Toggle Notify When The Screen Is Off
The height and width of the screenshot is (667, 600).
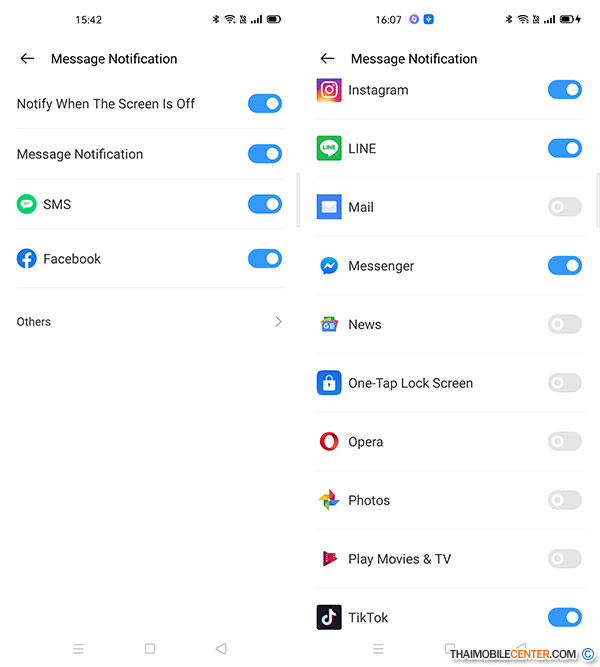point(265,103)
